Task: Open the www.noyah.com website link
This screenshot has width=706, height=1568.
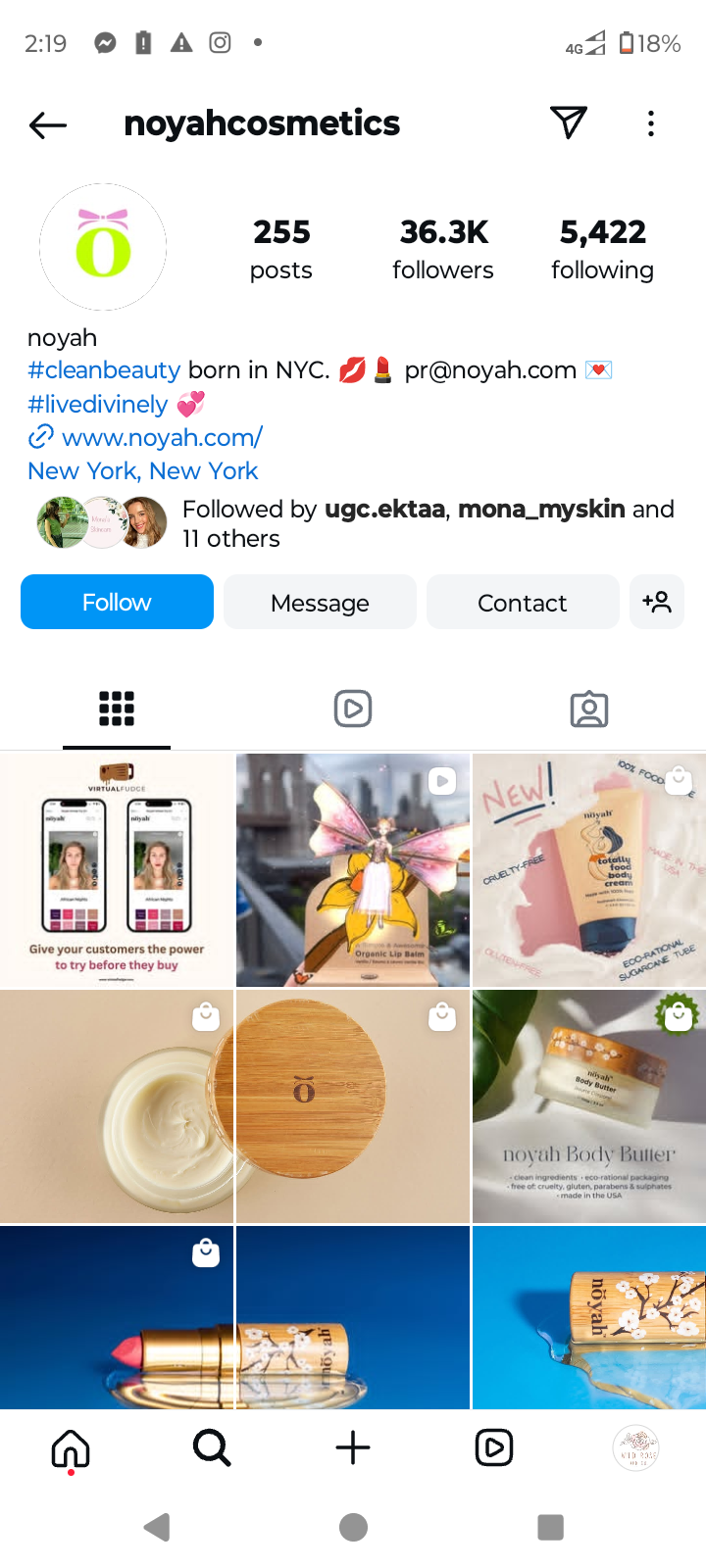Action: point(162,437)
